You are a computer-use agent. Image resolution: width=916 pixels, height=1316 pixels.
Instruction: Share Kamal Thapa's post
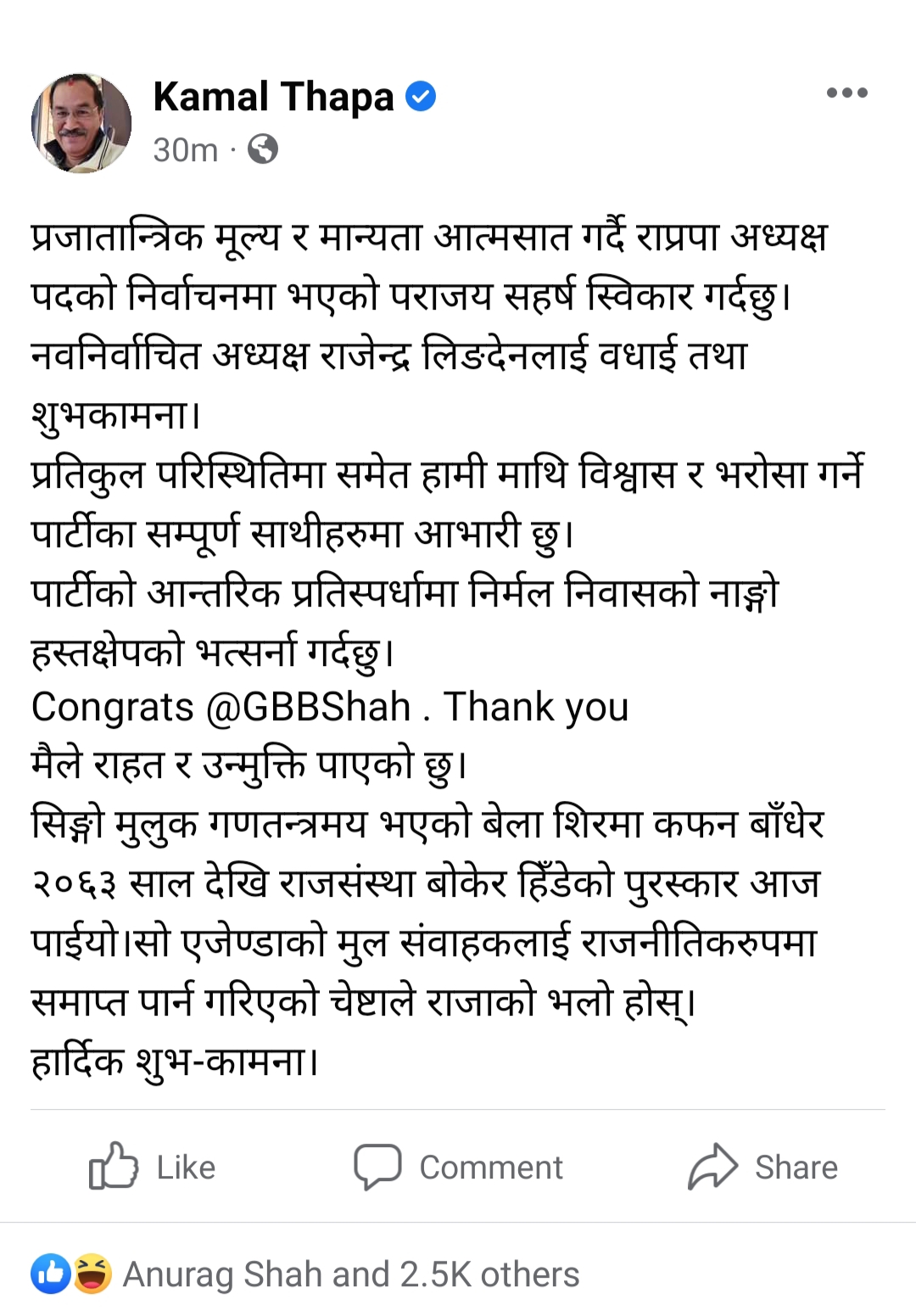[762, 1167]
